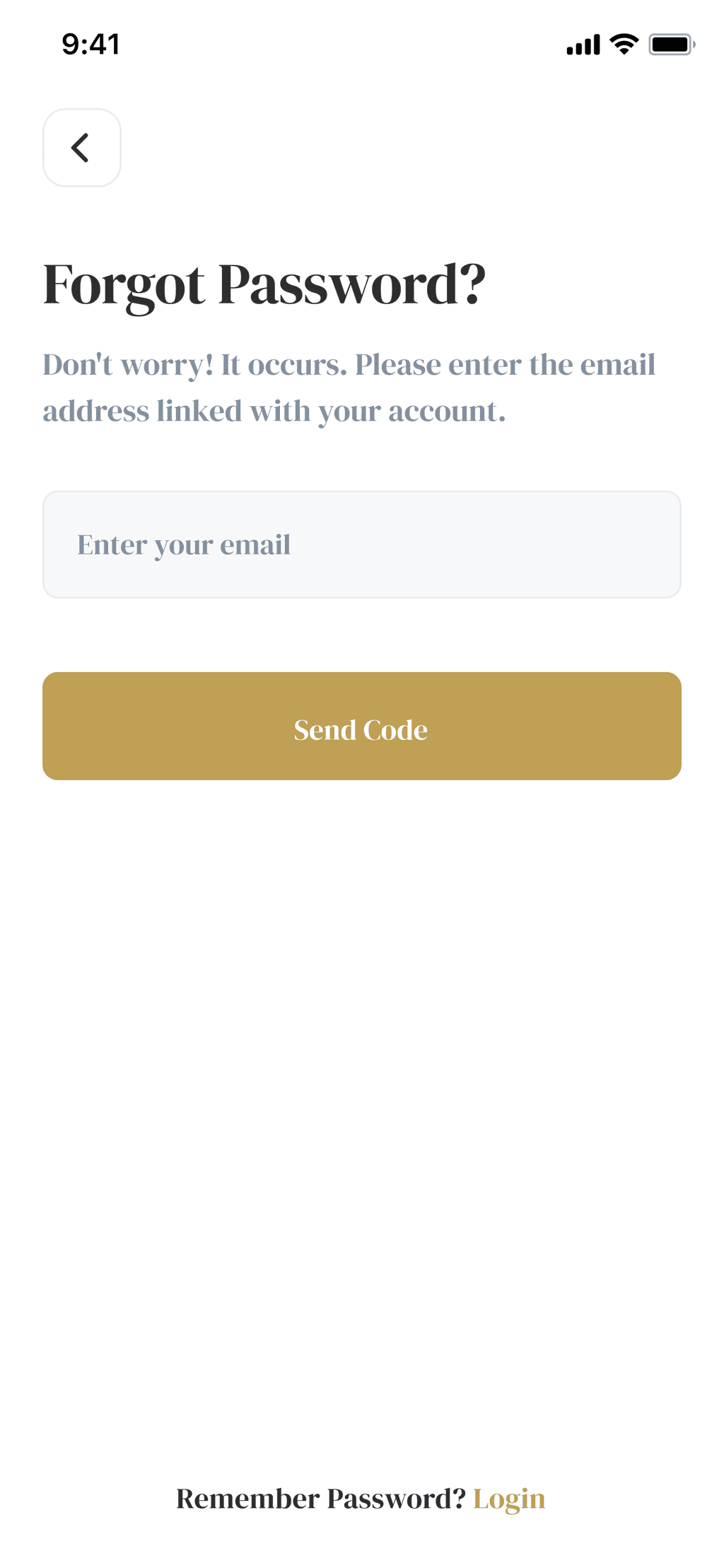Focus the Enter your email field
724x1568 pixels.
[361, 545]
